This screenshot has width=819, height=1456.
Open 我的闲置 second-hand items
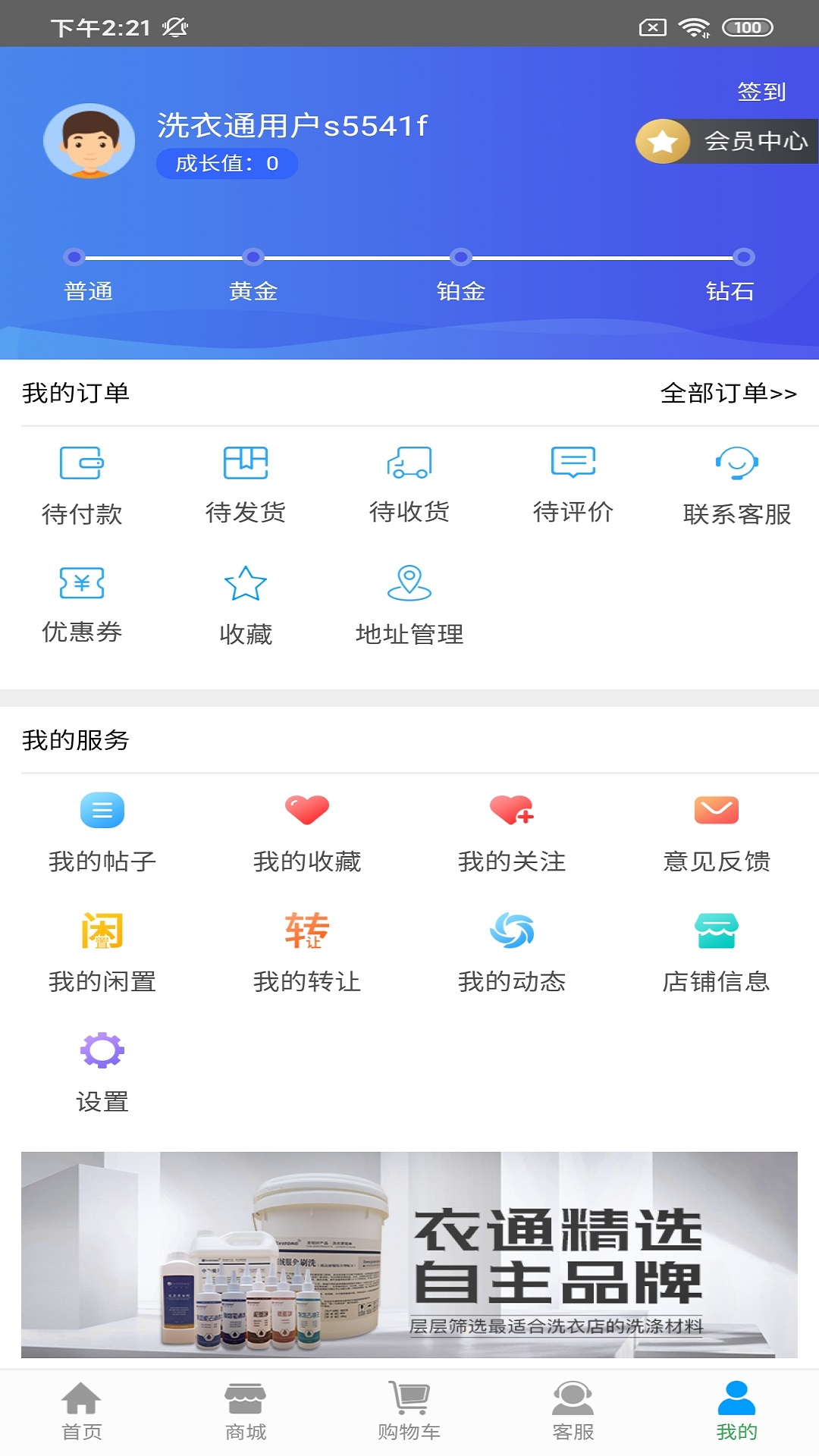102,952
